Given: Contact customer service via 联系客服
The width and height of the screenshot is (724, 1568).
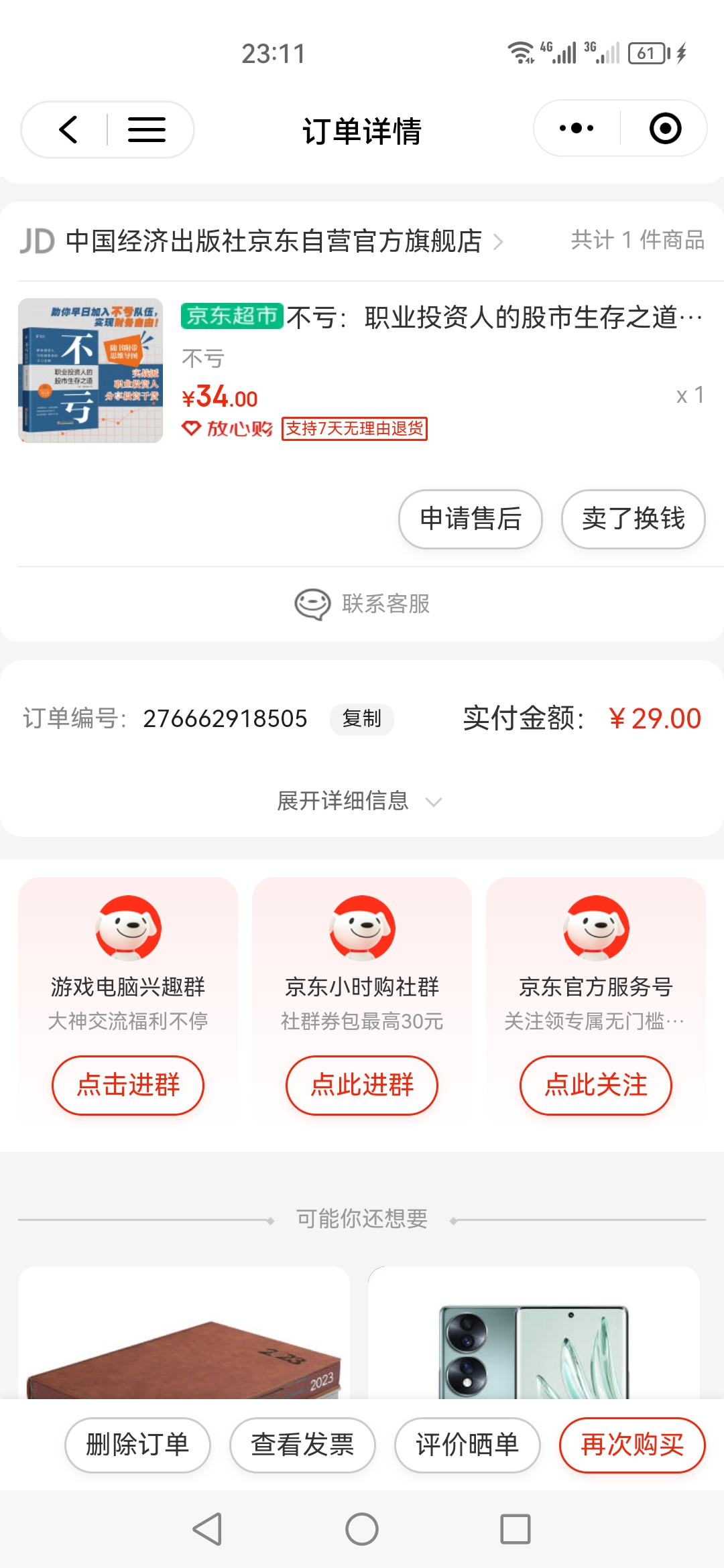Looking at the screenshot, I should pyautogui.click(x=363, y=604).
